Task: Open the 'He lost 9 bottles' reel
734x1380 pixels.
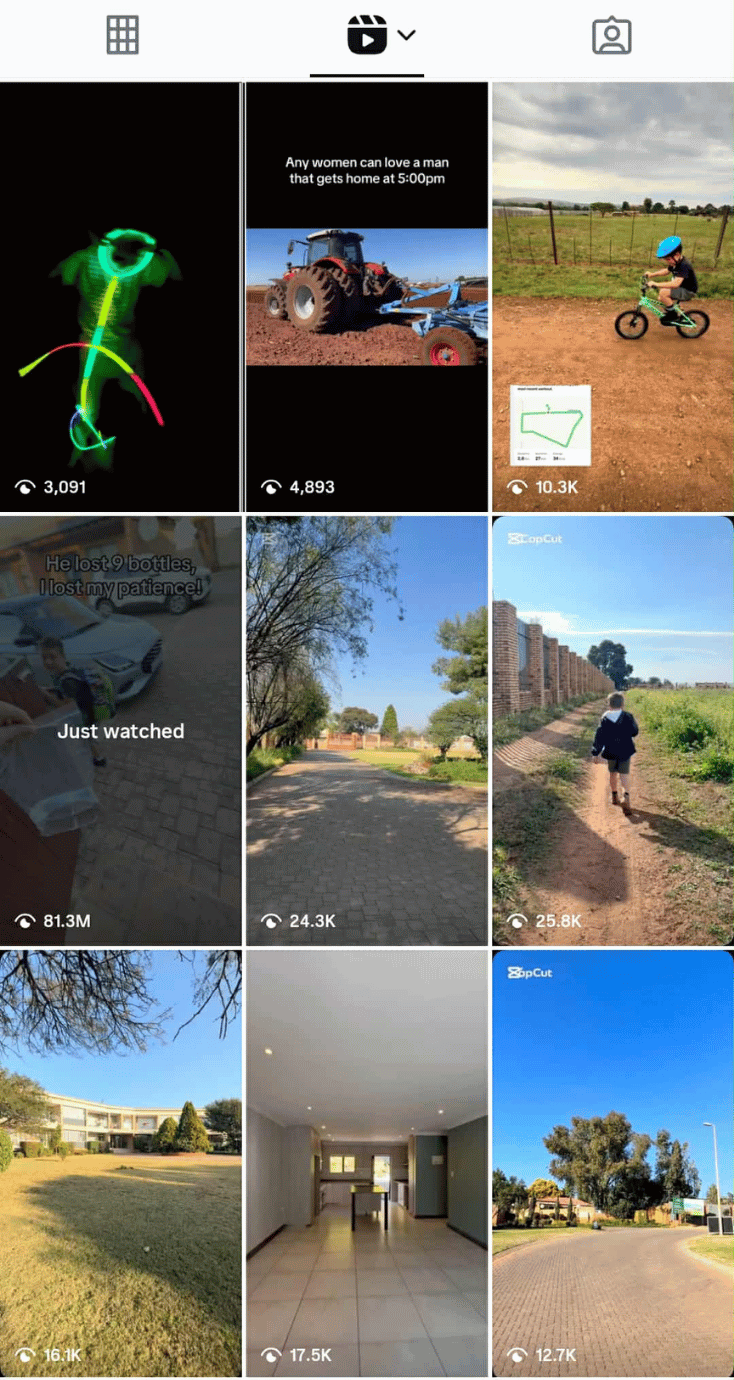Action: click(x=120, y=731)
